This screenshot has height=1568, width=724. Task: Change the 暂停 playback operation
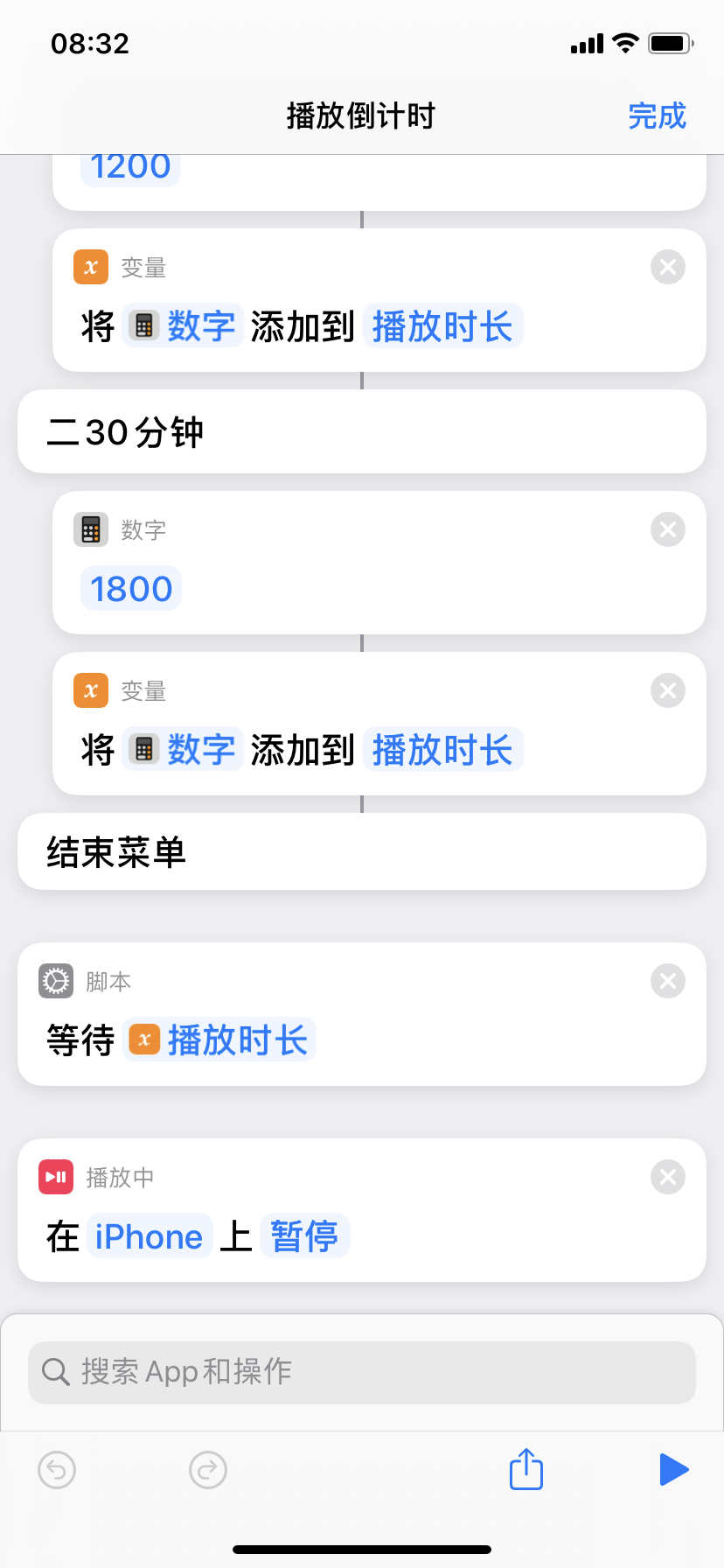click(x=304, y=1236)
